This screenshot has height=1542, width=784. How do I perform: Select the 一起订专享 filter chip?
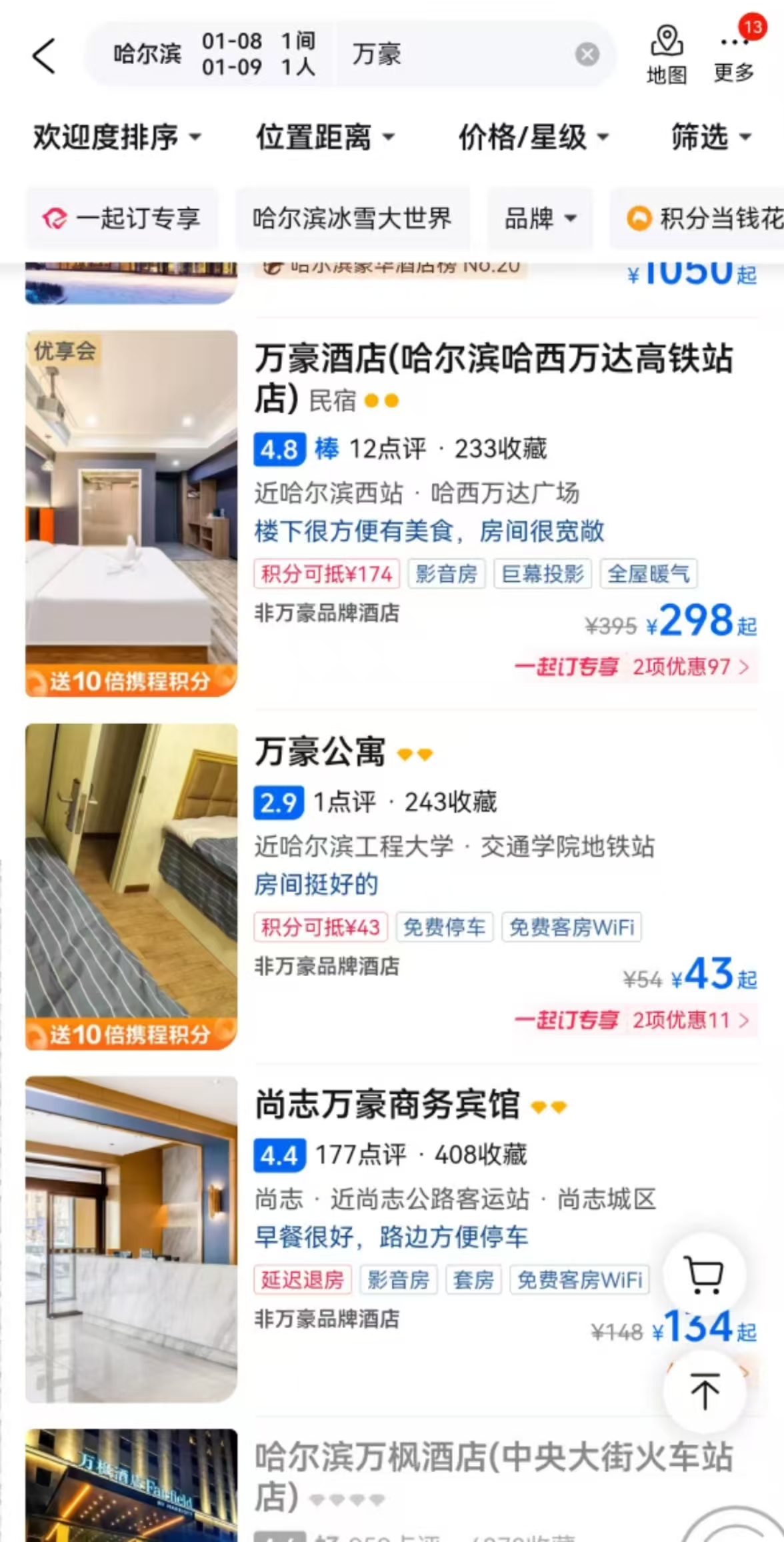pyautogui.click(x=122, y=218)
